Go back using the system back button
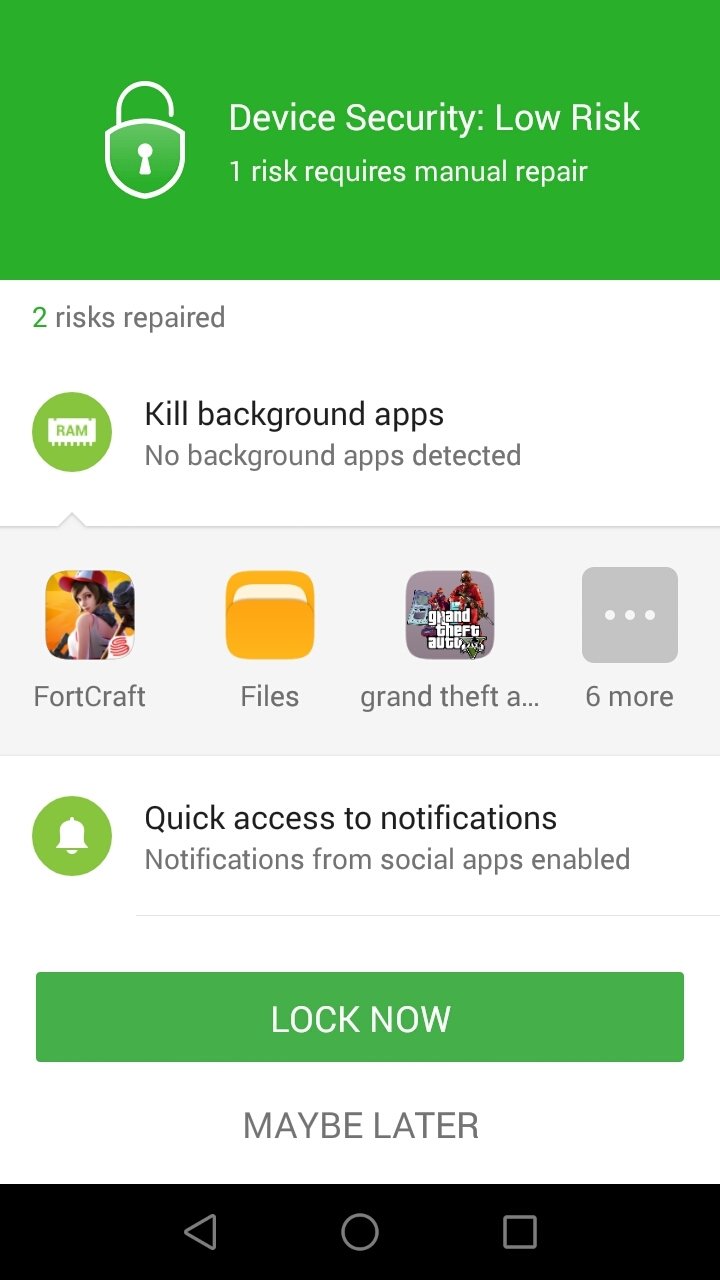 tap(200, 1232)
